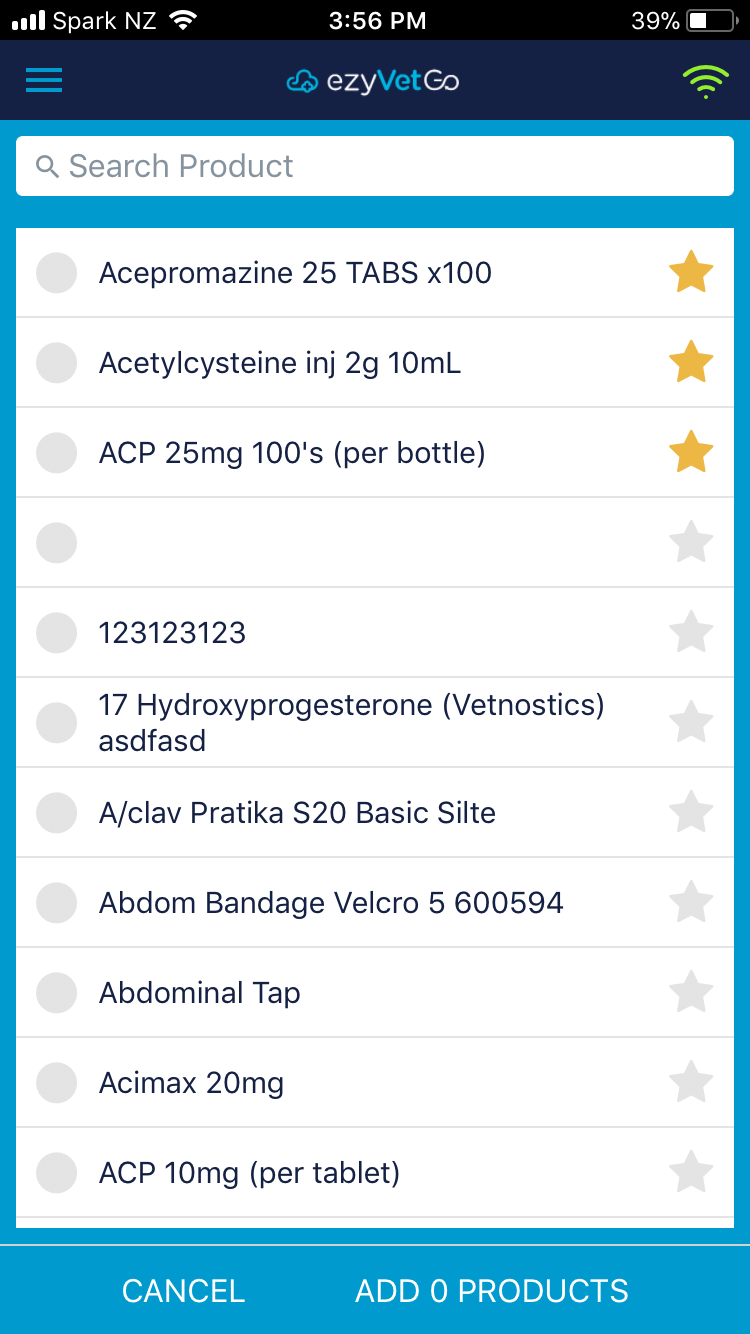Choose Abdom Bandage Velcro 5 600594
This screenshot has width=750, height=1334.
click(x=56, y=903)
